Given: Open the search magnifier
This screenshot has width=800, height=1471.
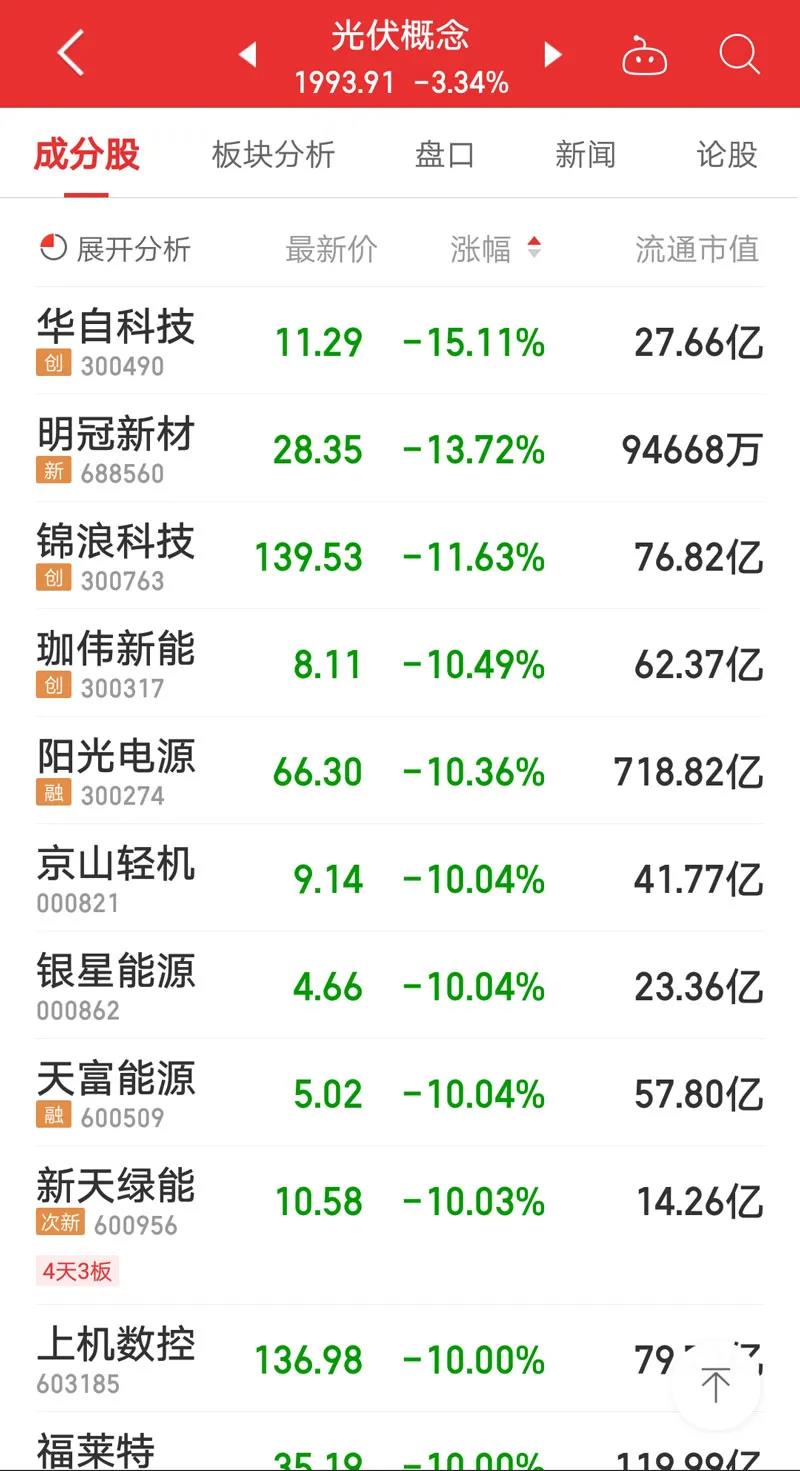Looking at the screenshot, I should 739,54.
